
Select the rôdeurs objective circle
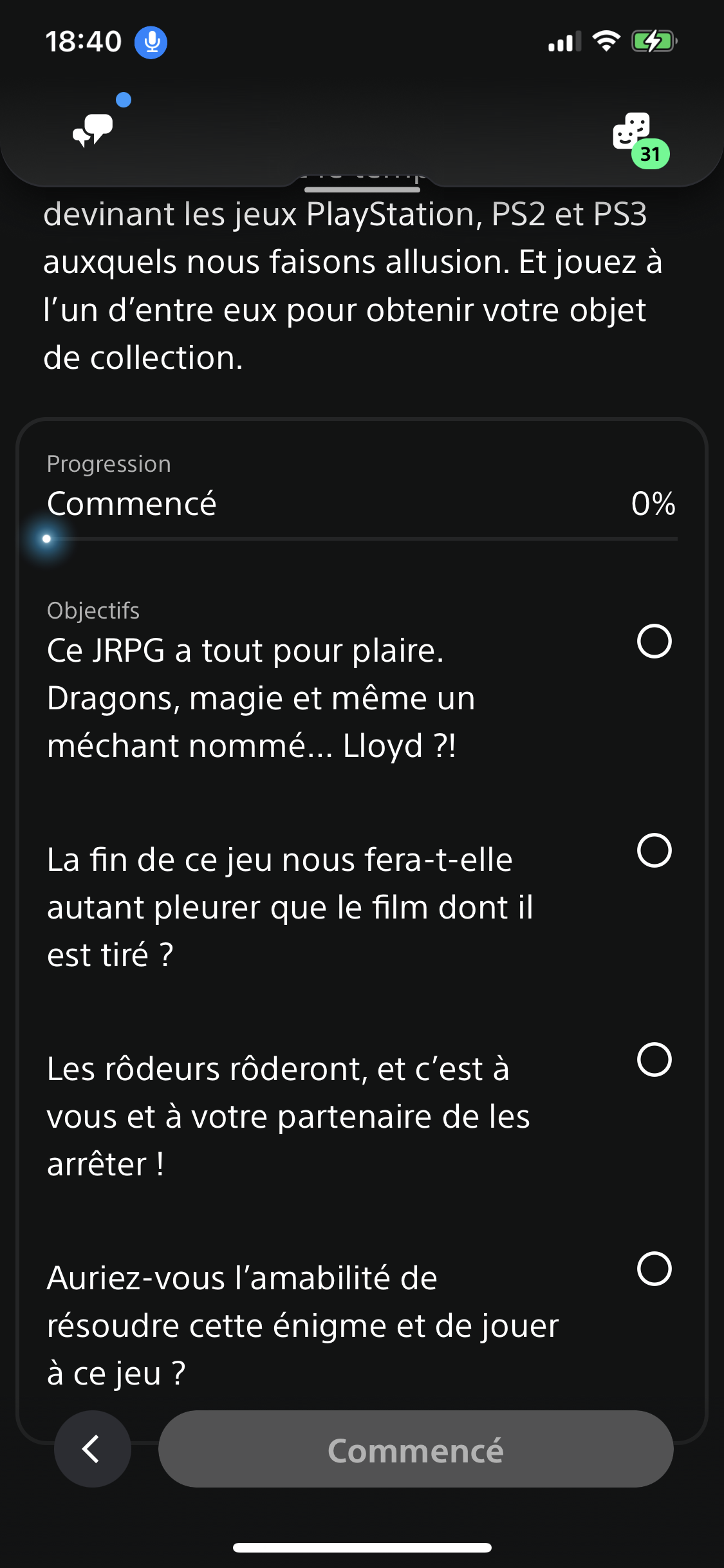point(654,1059)
